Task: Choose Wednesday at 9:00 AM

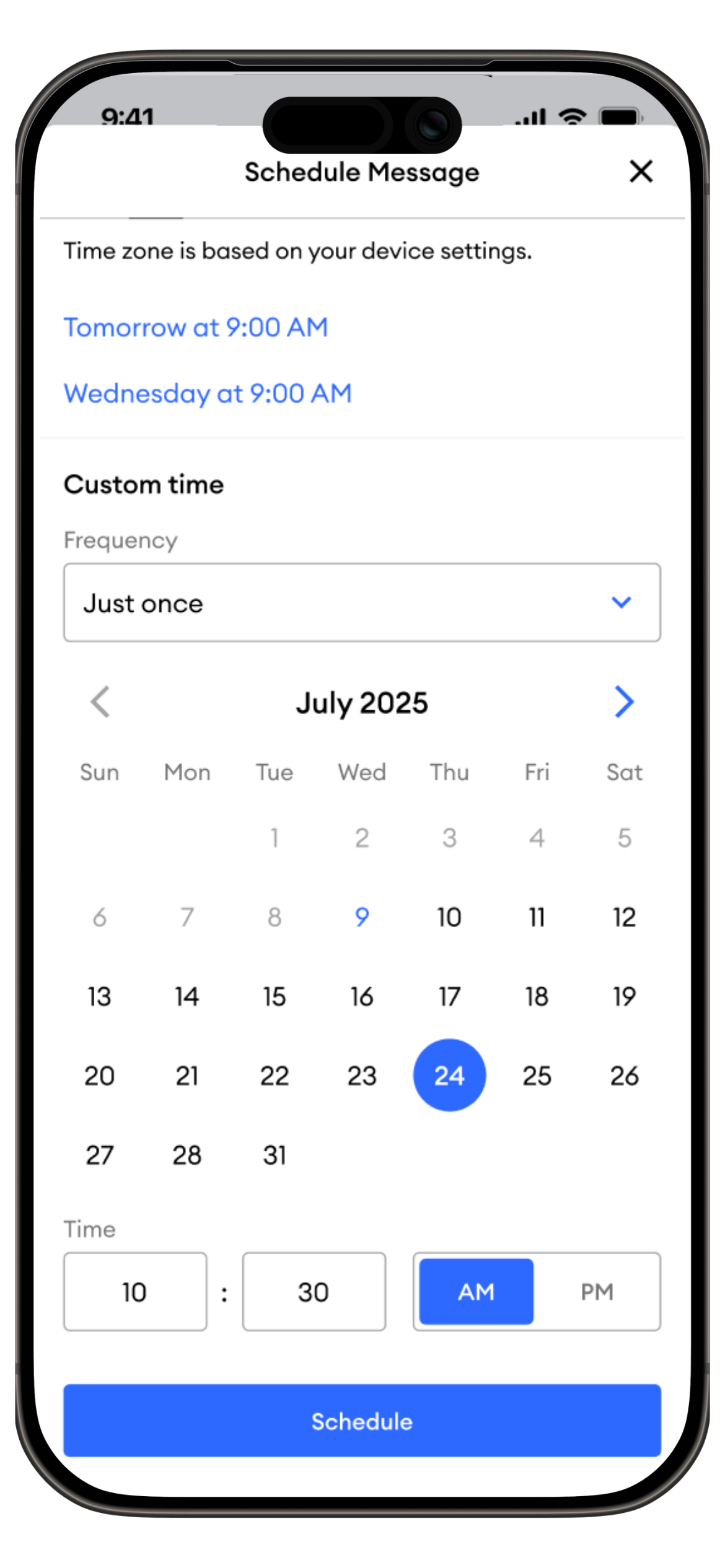Action: (x=208, y=393)
